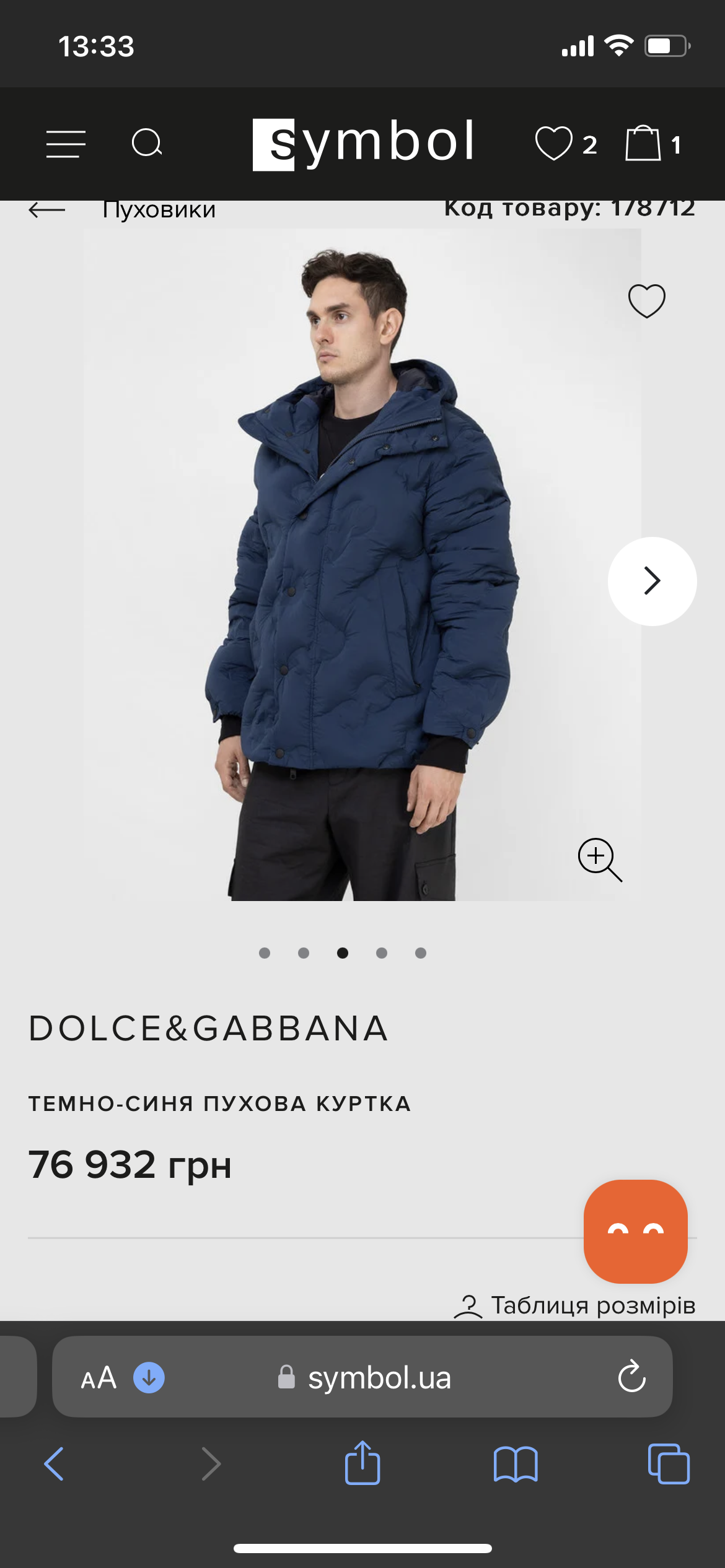Reload the symbol.ua page

(631, 1377)
